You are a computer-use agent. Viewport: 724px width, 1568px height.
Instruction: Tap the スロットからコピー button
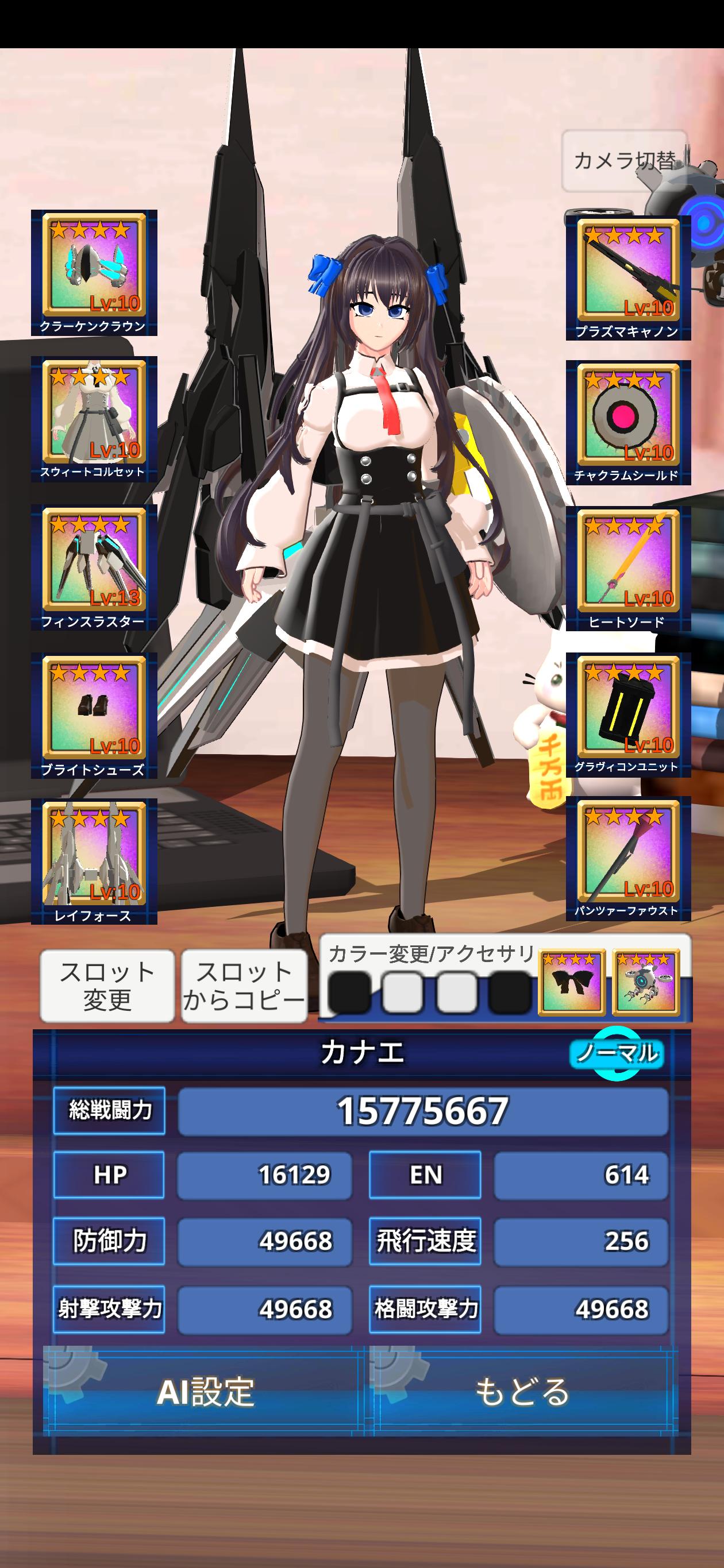pyautogui.click(x=244, y=986)
